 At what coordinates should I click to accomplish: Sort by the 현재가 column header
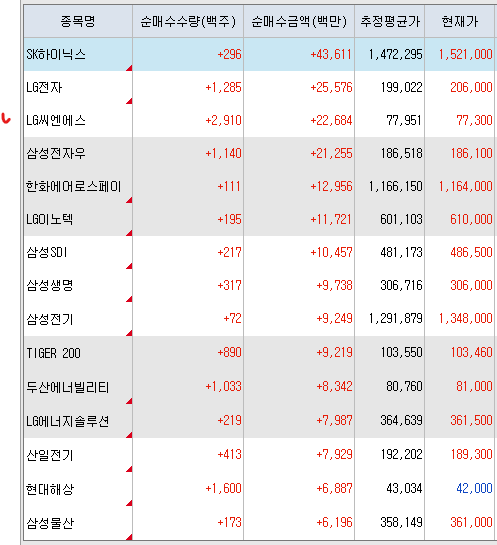point(459,22)
